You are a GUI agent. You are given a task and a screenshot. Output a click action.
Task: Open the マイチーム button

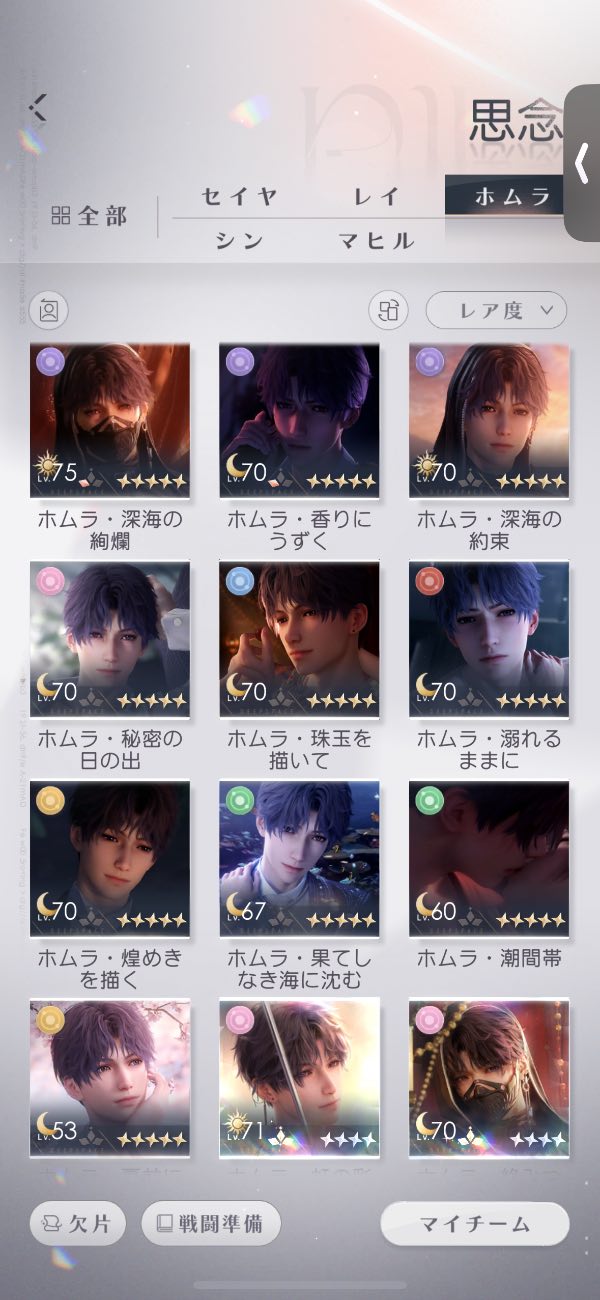pyautogui.click(x=475, y=1224)
